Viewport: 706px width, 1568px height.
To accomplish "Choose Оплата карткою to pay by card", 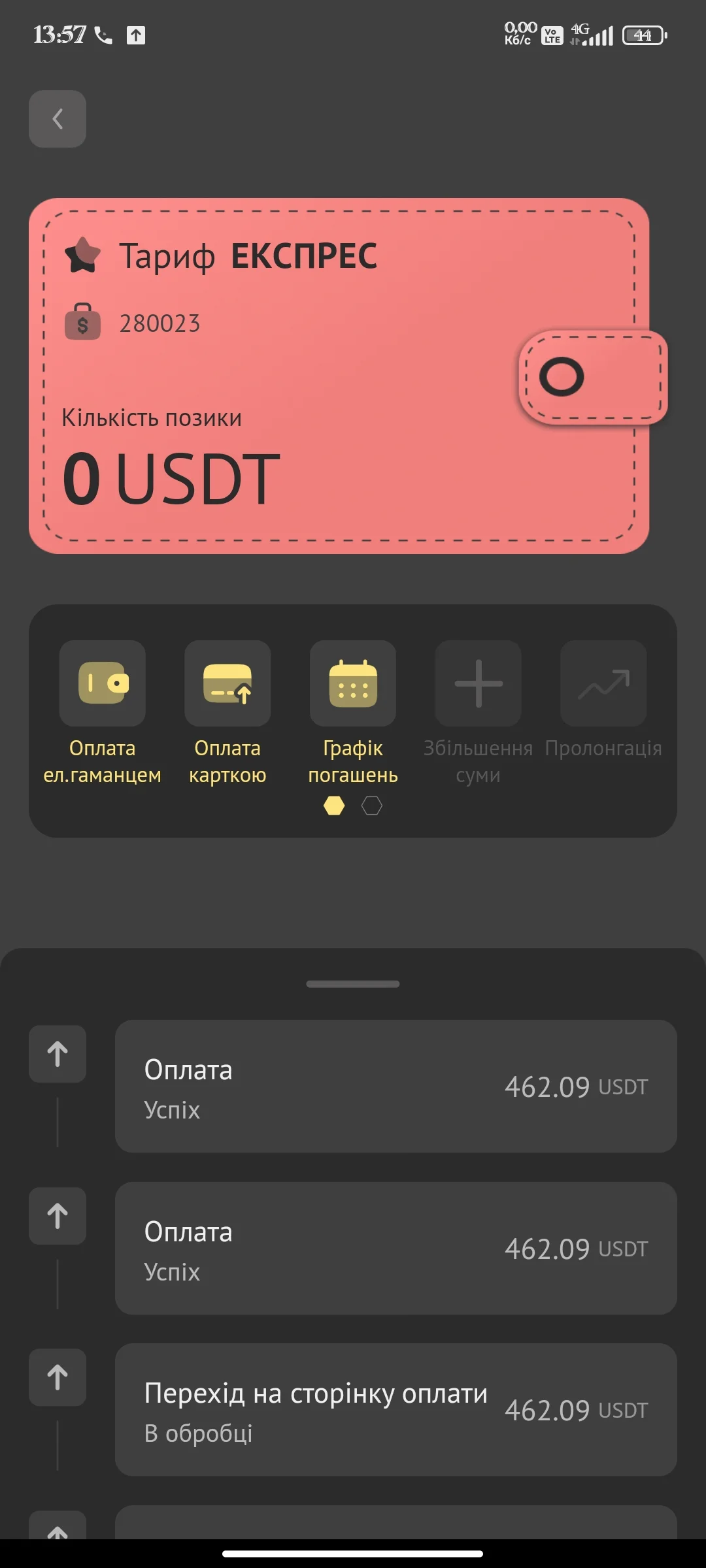I will [227, 684].
